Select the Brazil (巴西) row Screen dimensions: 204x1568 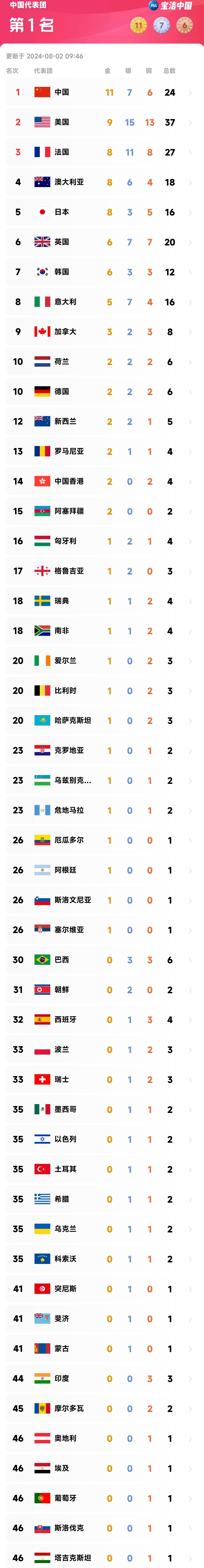(x=102, y=959)
